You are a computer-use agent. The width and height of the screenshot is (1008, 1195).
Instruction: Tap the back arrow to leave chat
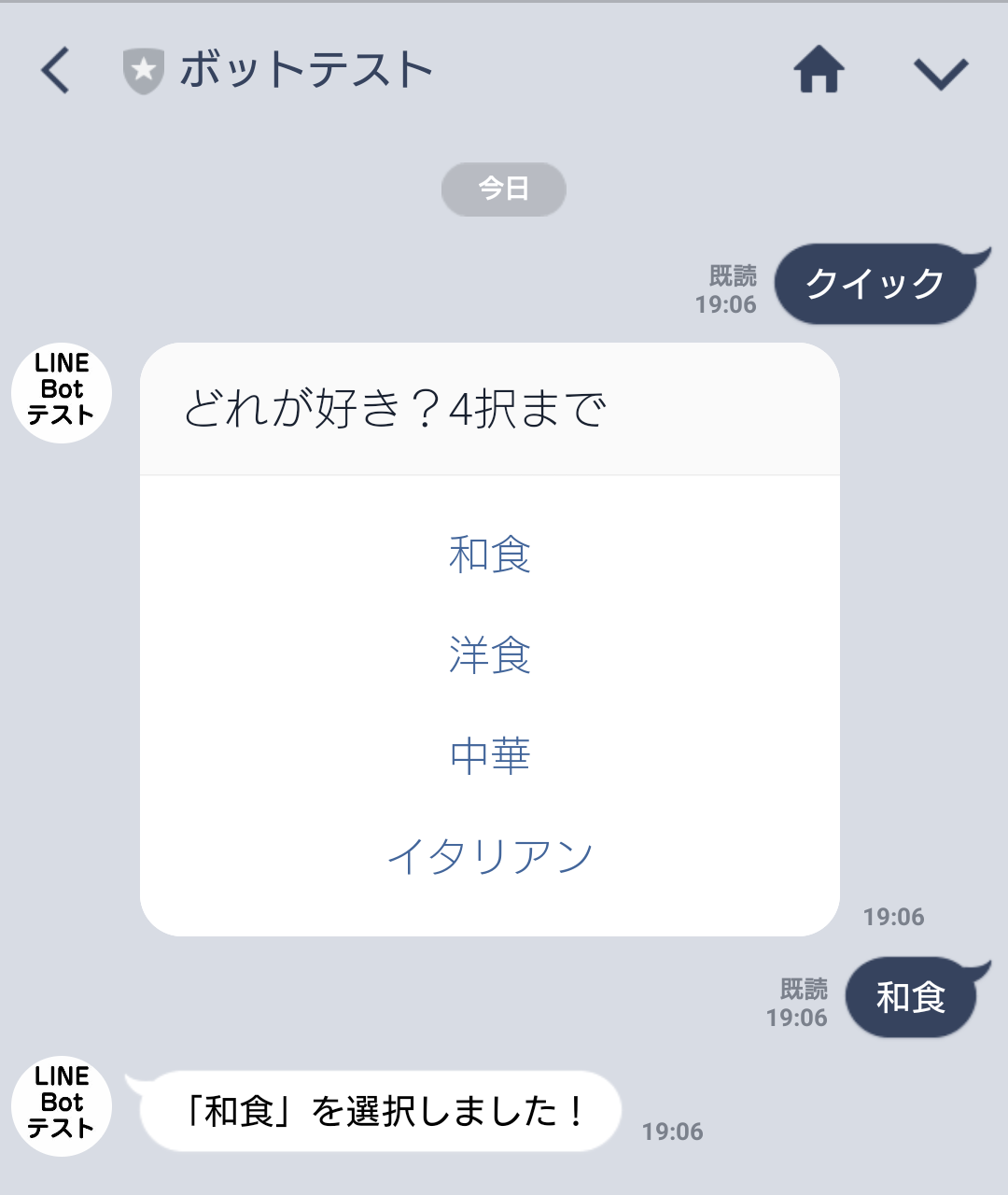(55, 71)
